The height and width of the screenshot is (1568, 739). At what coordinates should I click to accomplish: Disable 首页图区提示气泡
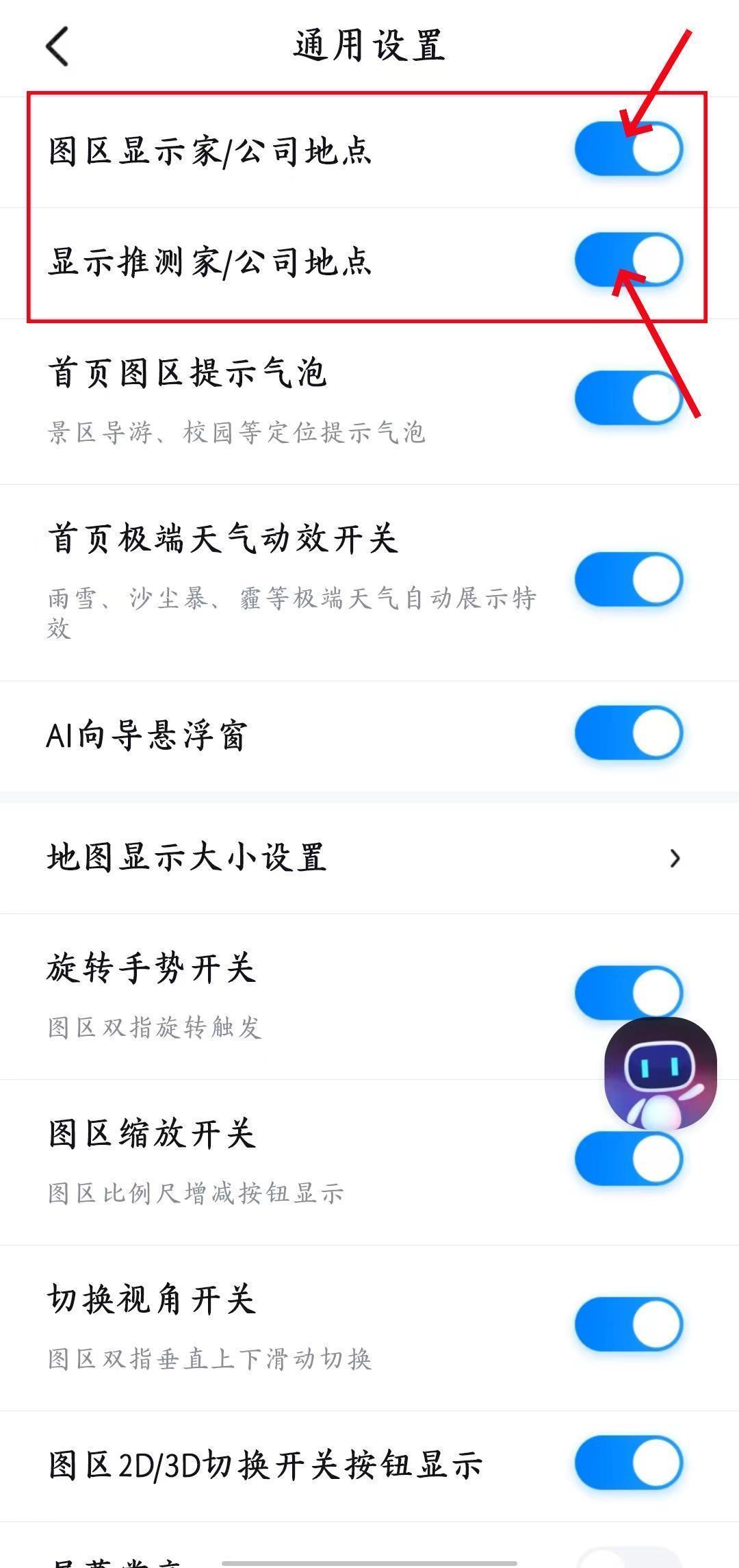(628, 397)
